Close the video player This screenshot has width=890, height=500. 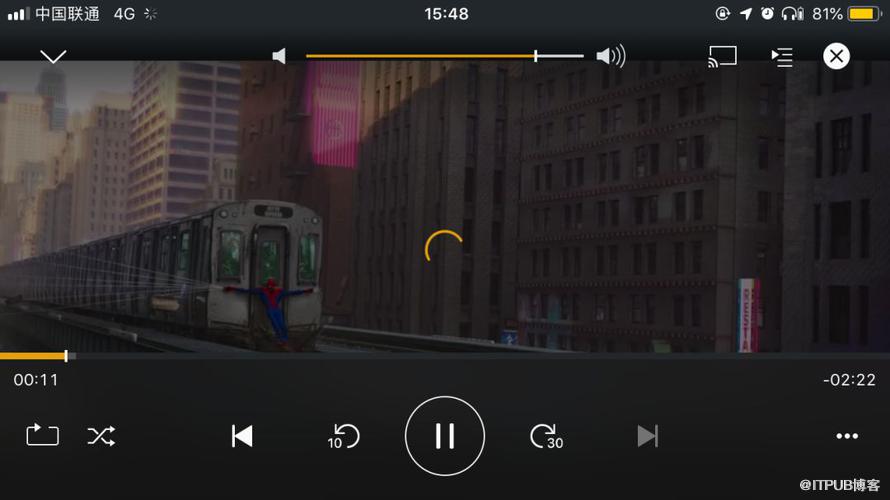click(836, 56)
